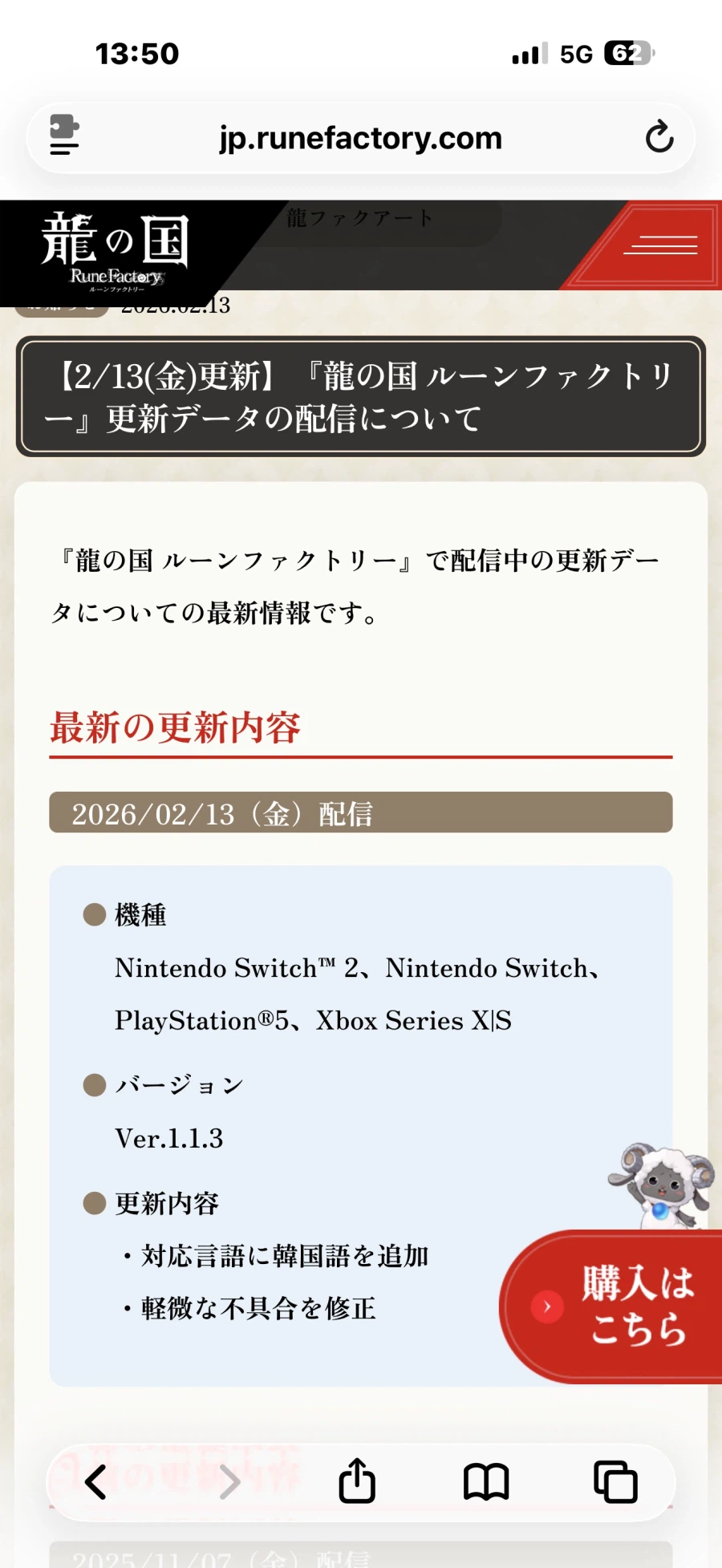Open the Safari page menu icon
The width and height of the screenshot is (722, 1568).
click(64, 135)
